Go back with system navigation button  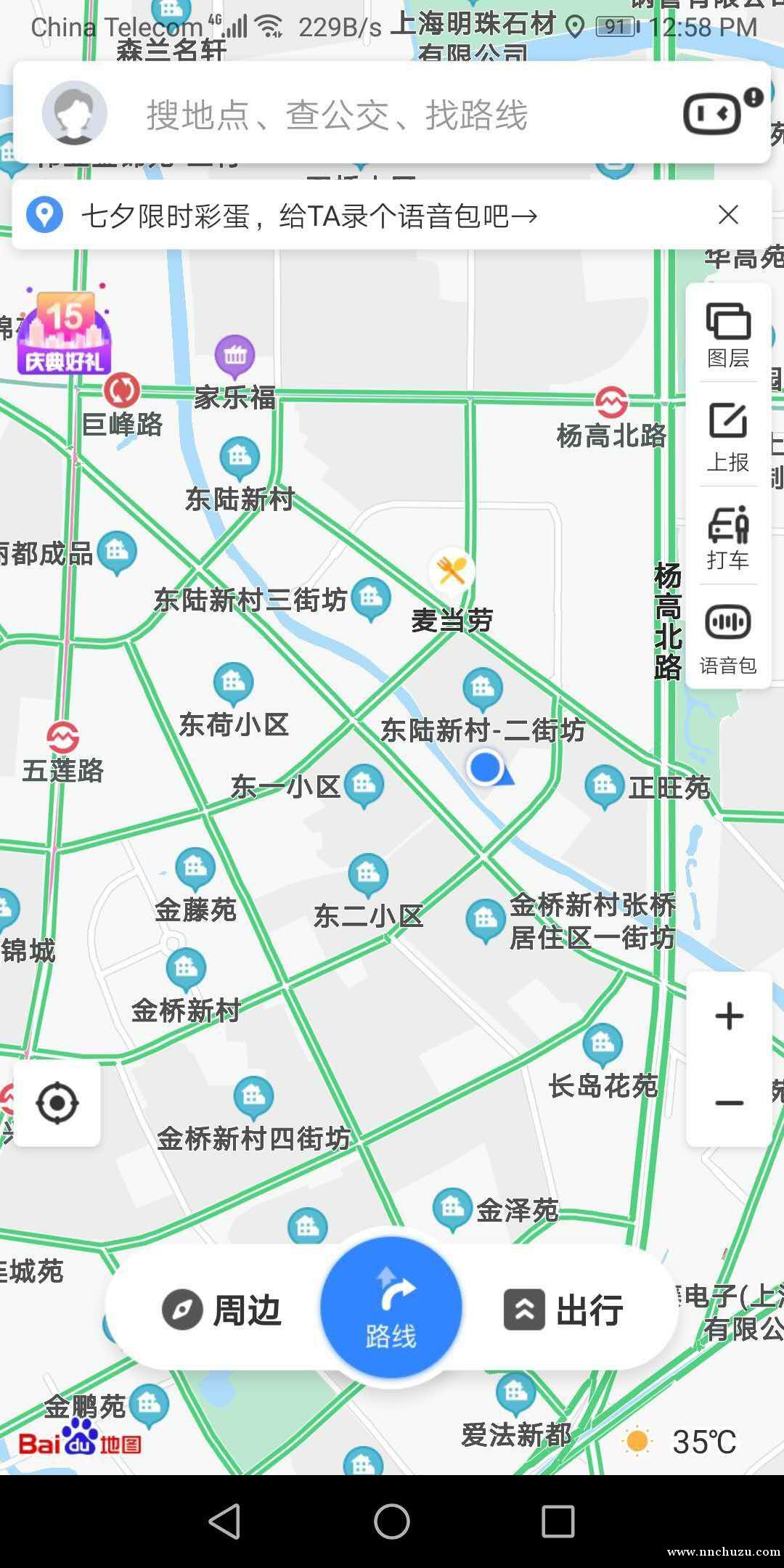coord(225,1521)
